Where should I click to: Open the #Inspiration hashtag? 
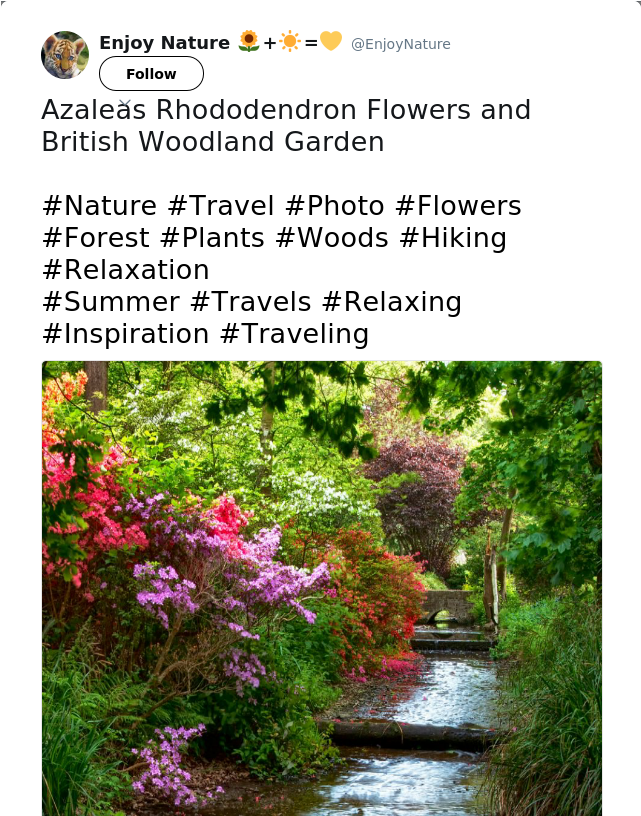click(125, 334)
